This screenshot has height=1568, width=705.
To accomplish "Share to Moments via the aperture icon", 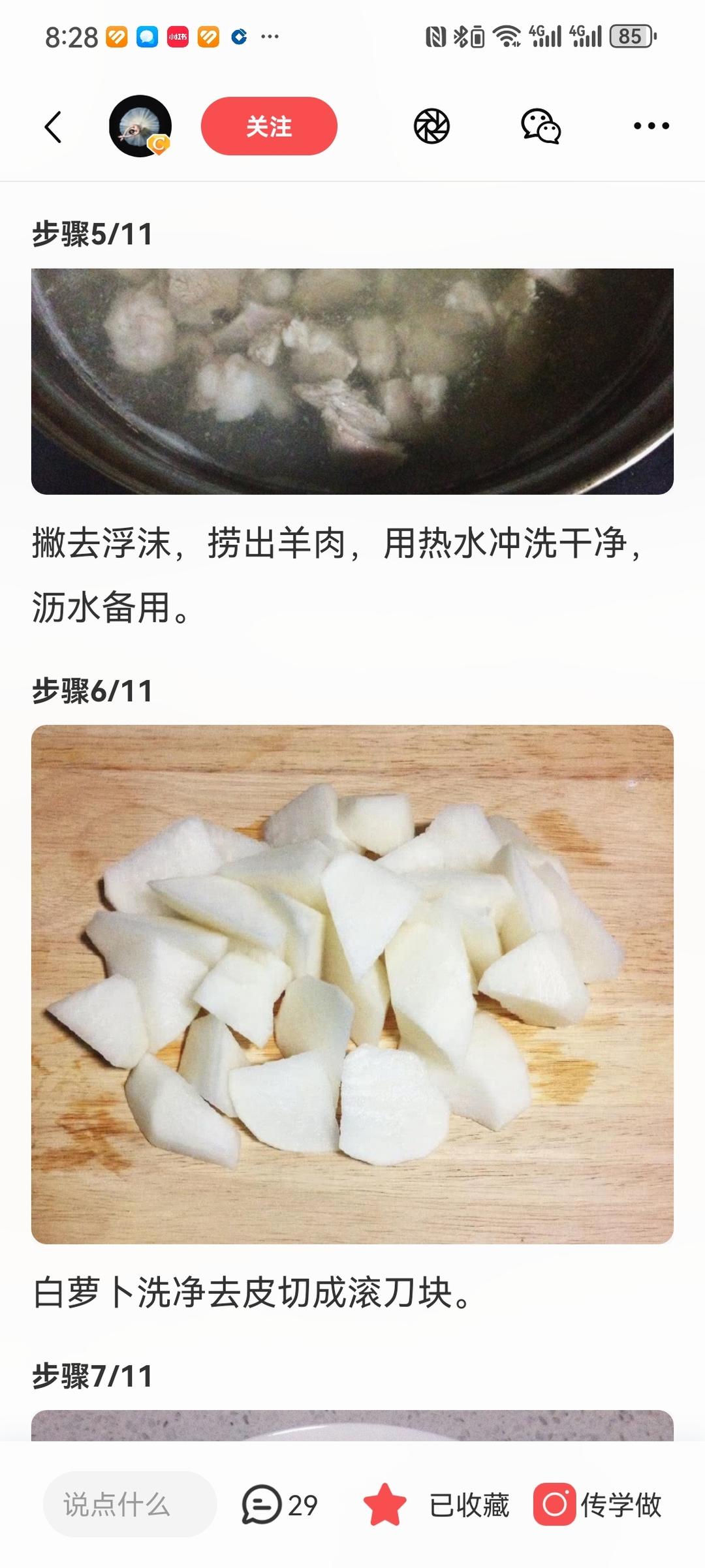I will pyautogui.click(x=431, y=126).
